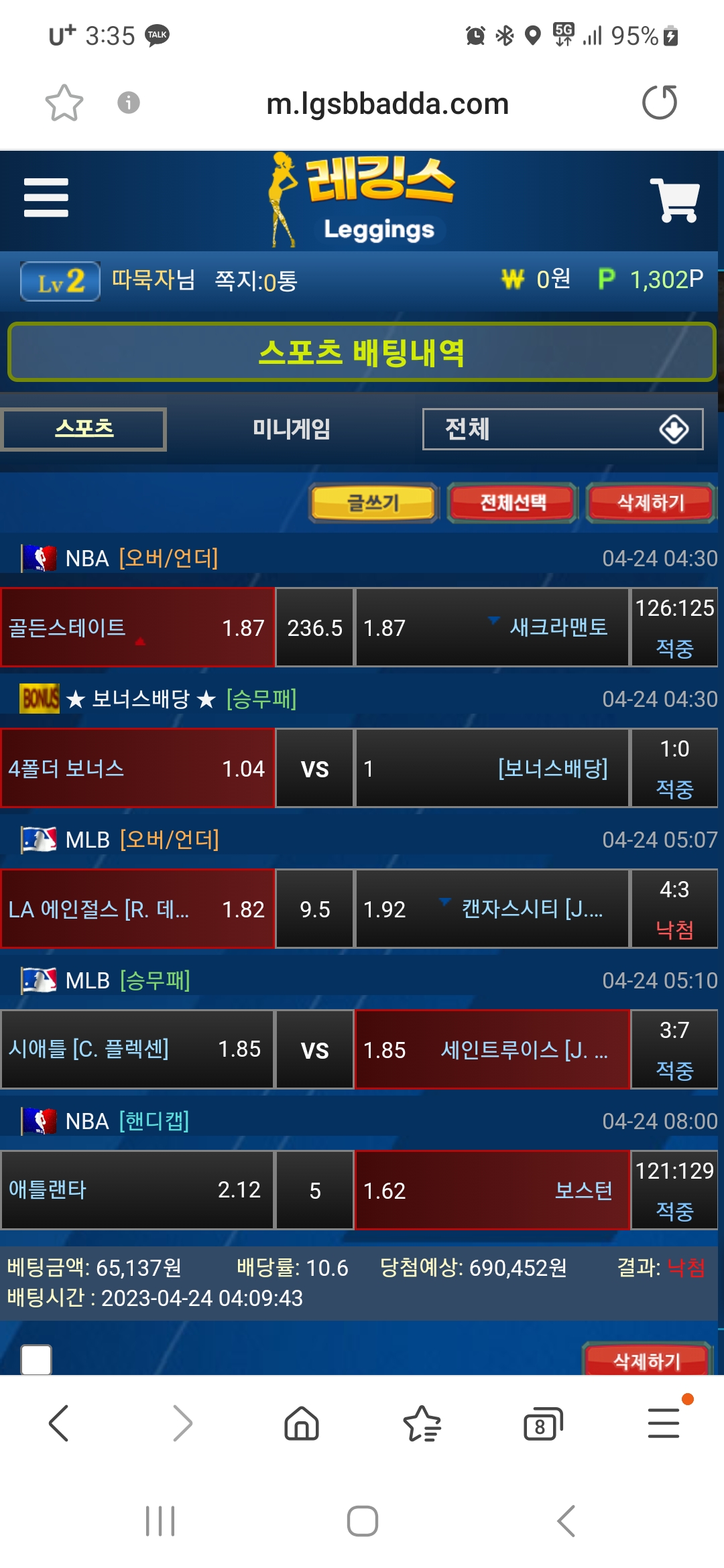Open browser bookmarks list

(422, 1423)
